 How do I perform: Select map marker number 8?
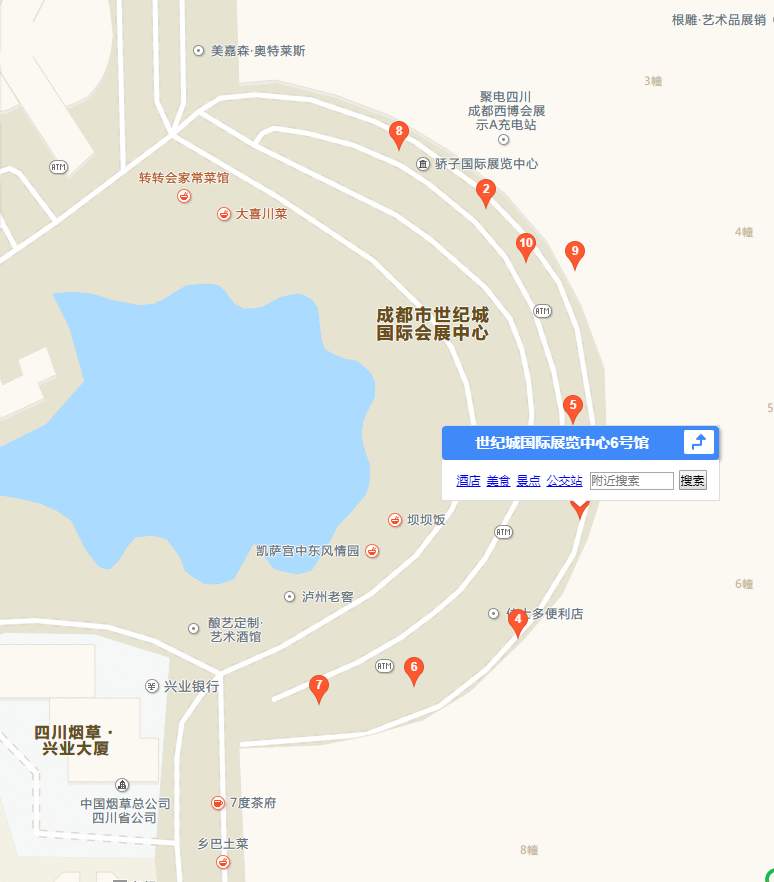399,133
